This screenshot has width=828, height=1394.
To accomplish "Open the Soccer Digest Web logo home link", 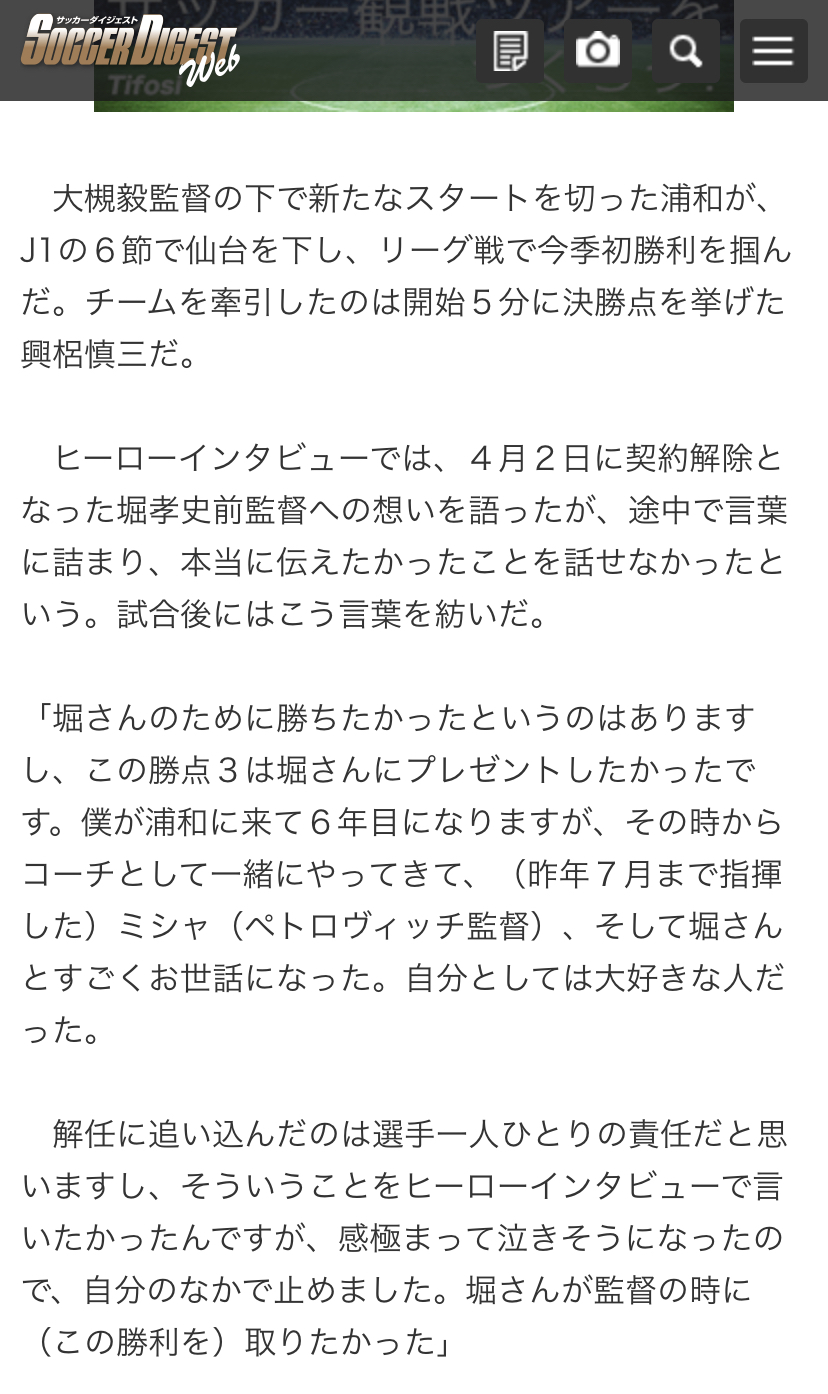I will tap(130, 50).
